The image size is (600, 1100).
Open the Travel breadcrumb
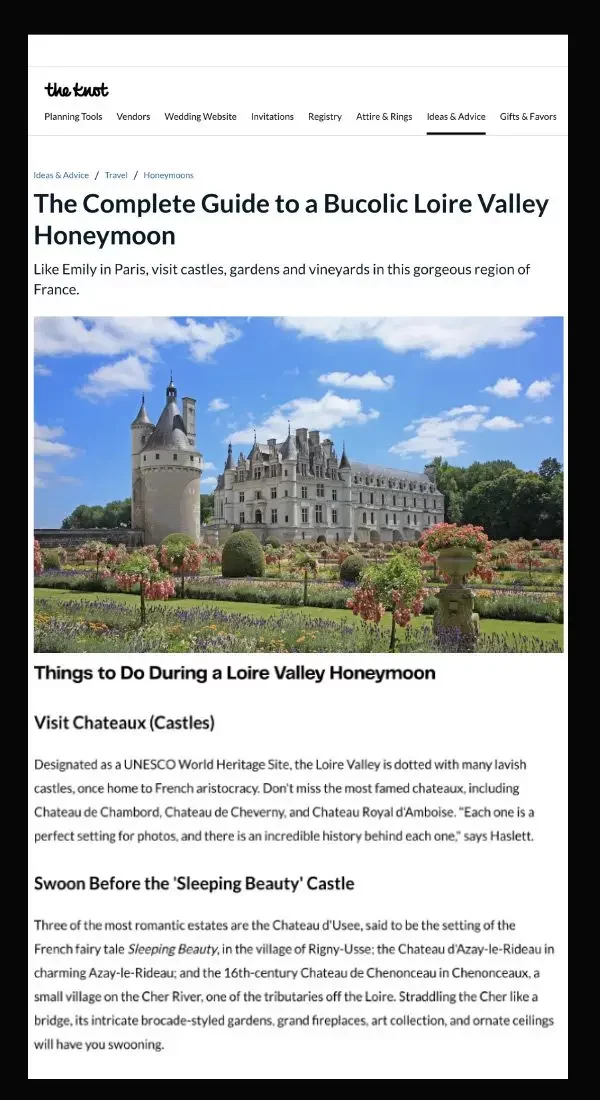[x=116, y=175]
